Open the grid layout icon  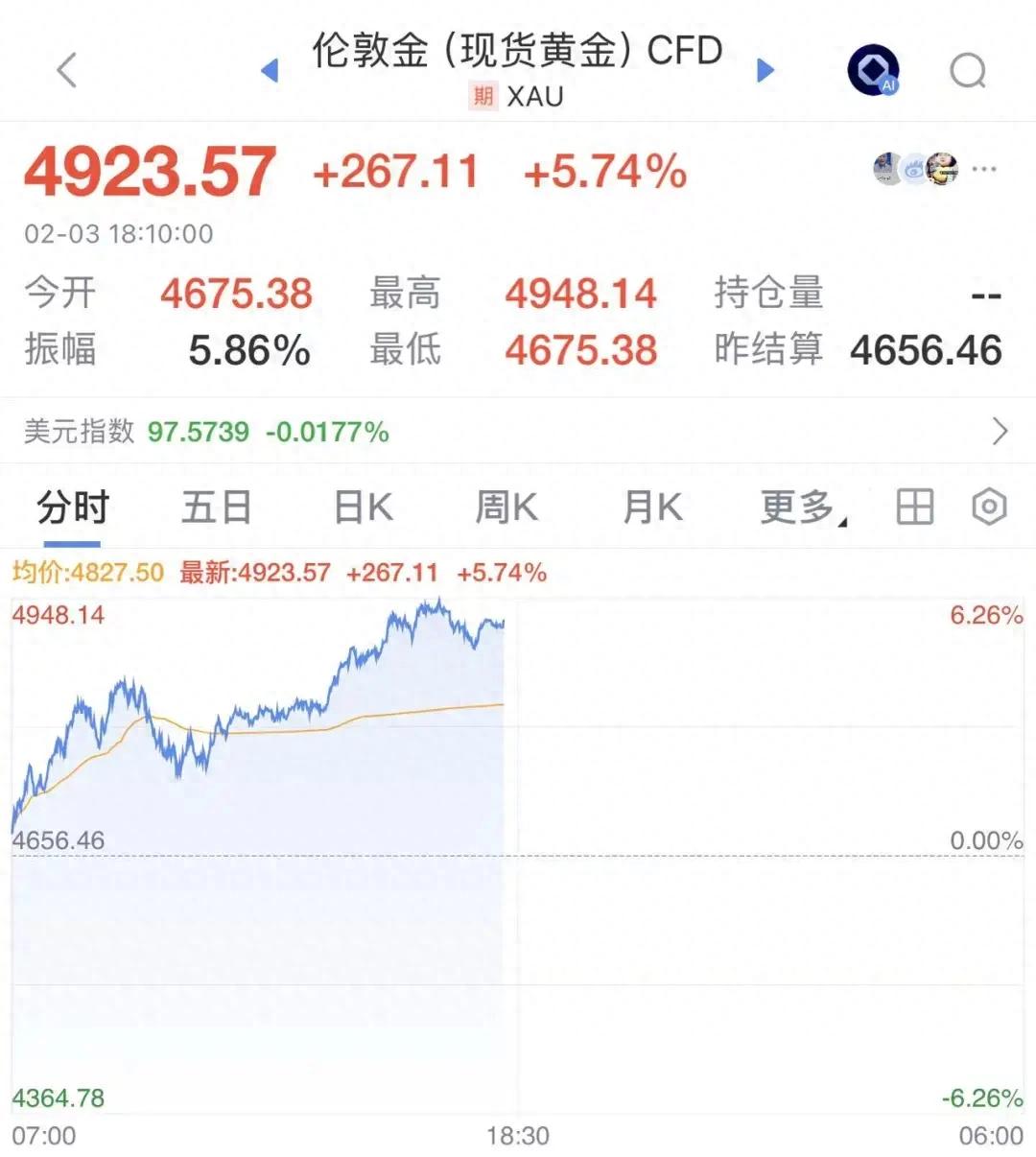(x=915, y=507)
